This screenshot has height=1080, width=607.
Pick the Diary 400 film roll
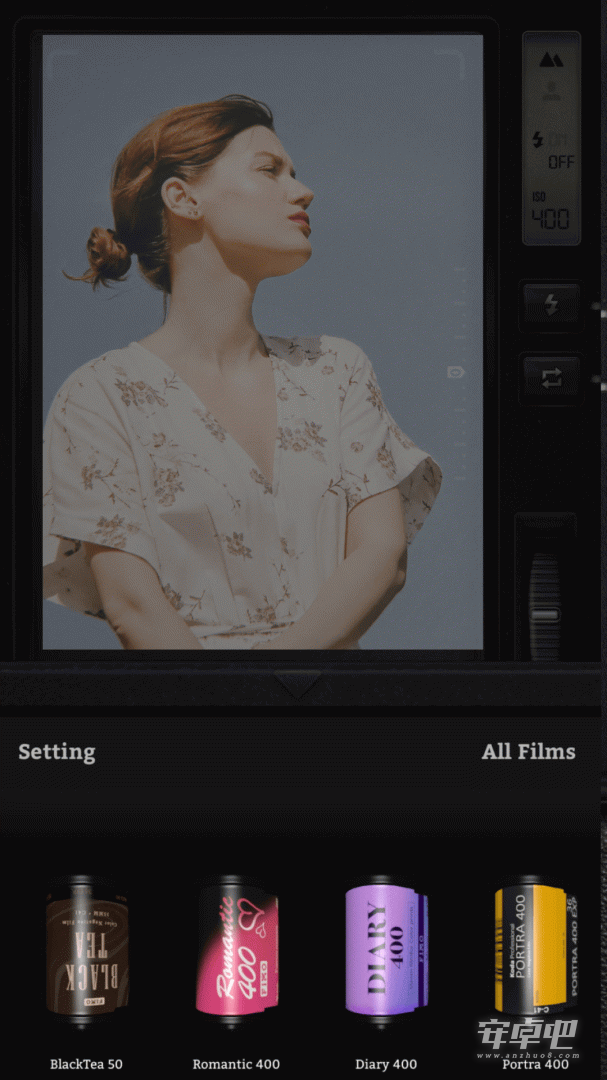click(x=386, y=953)
